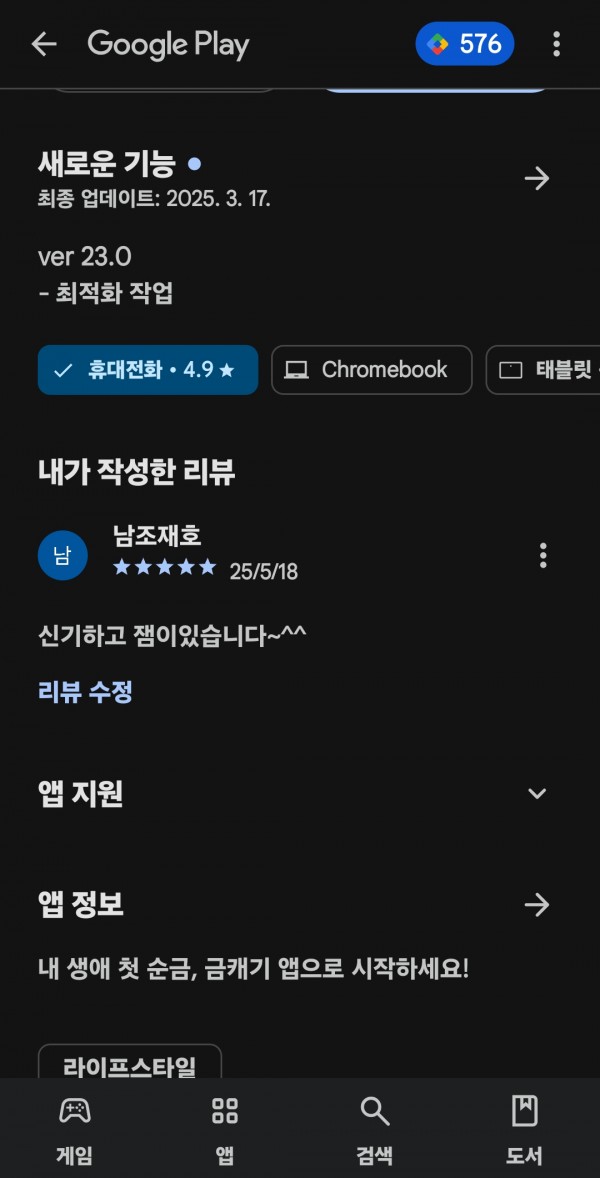Select the 태블릿 chip

click(x=543, y=370)
